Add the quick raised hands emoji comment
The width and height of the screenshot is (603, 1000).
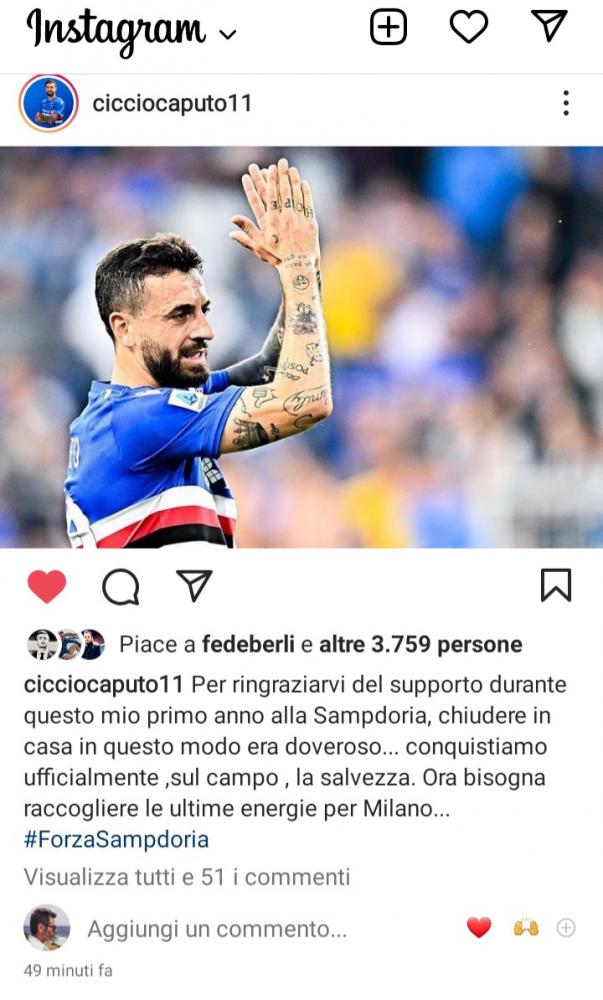pos(525,928)
